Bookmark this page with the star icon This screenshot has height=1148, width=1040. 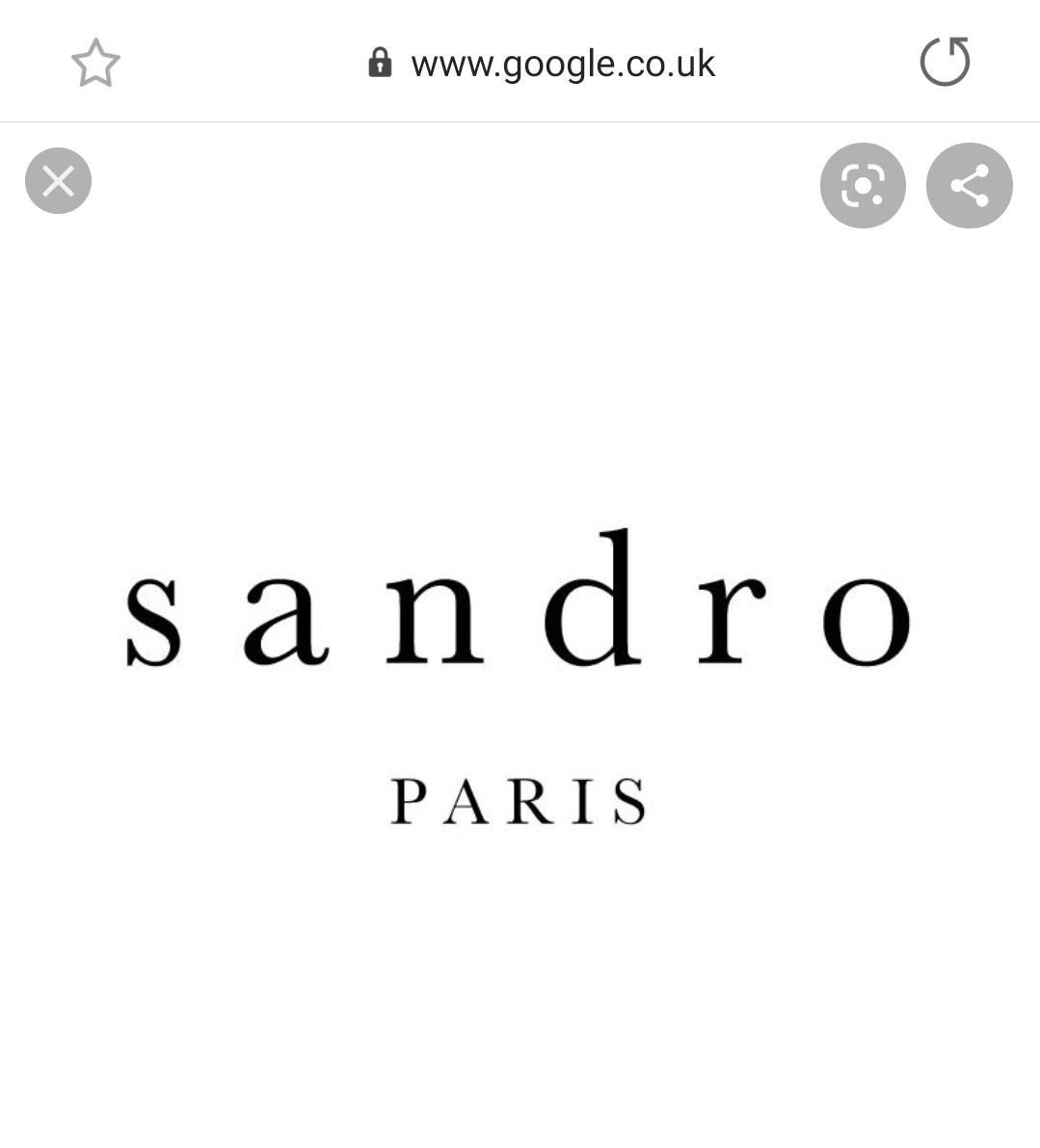coord(95,64)
